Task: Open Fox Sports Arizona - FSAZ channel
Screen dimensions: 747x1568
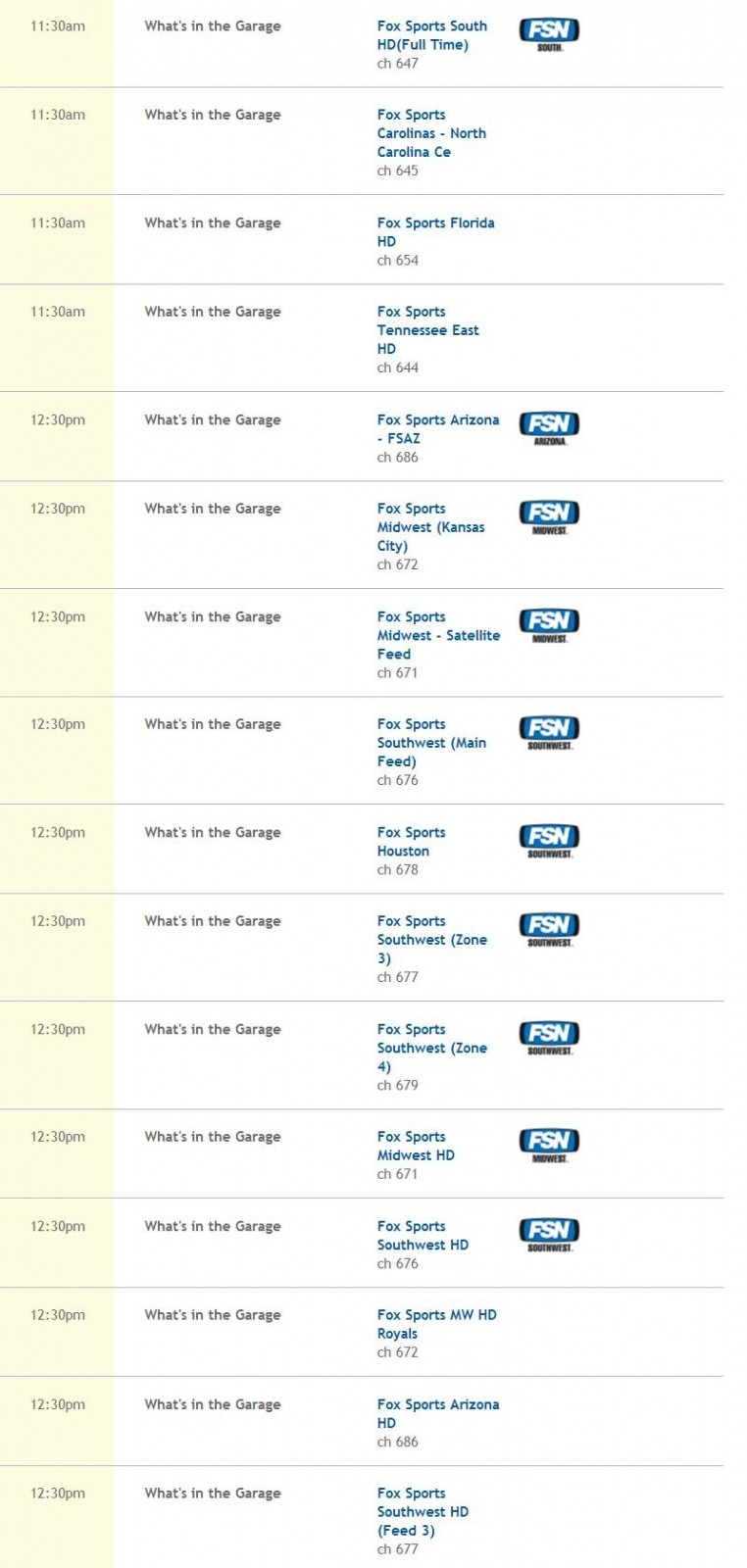Action: (x=438, y=429)
